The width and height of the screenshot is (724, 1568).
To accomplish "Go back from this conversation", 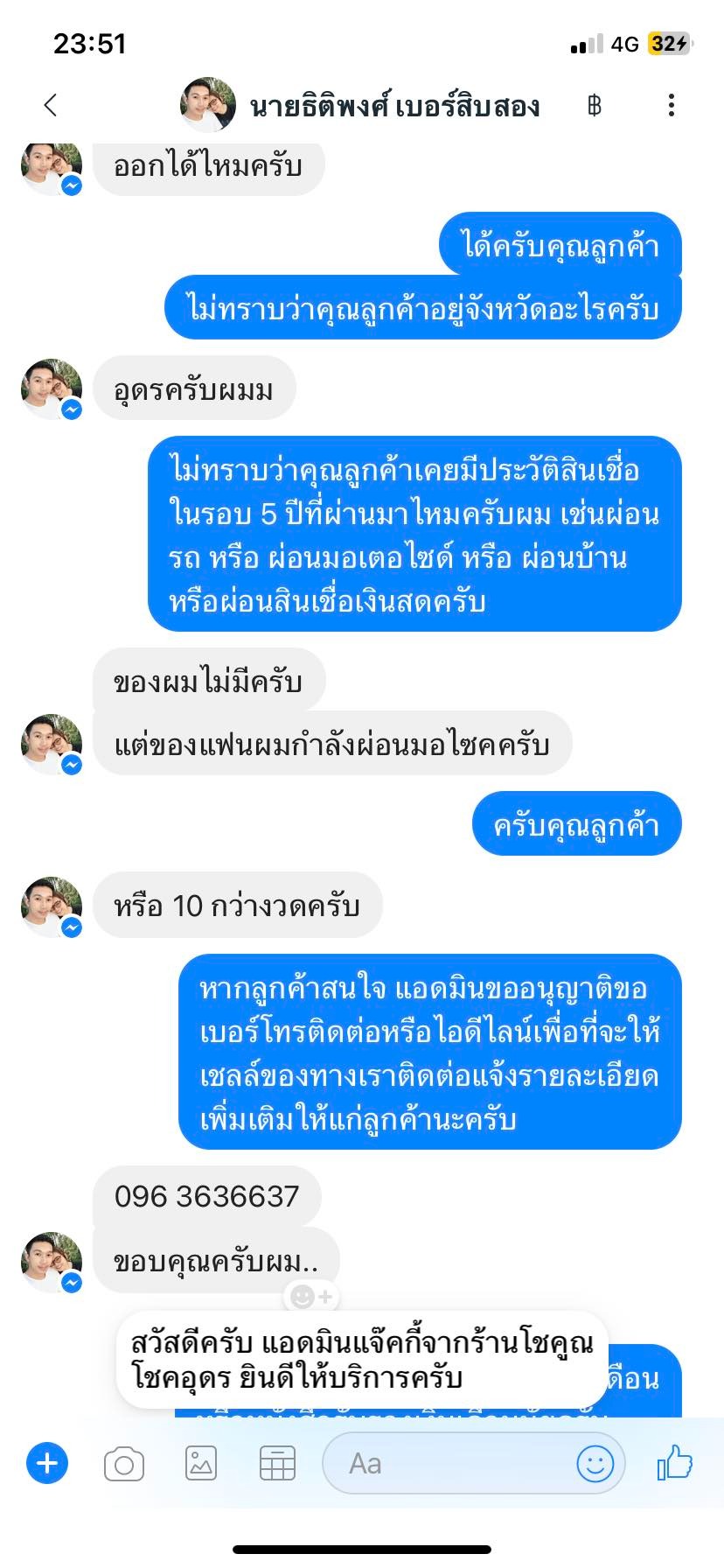I will click(x=51, y=106).
